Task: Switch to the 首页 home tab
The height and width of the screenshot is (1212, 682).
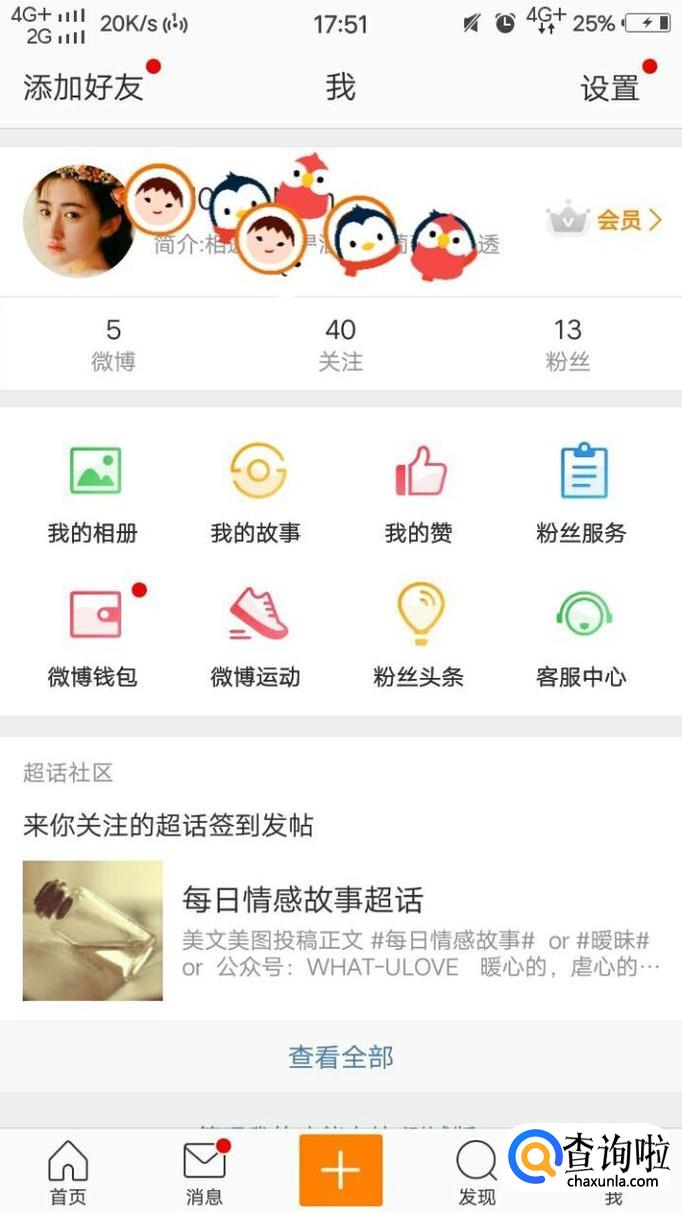Action: (68, 1172)
